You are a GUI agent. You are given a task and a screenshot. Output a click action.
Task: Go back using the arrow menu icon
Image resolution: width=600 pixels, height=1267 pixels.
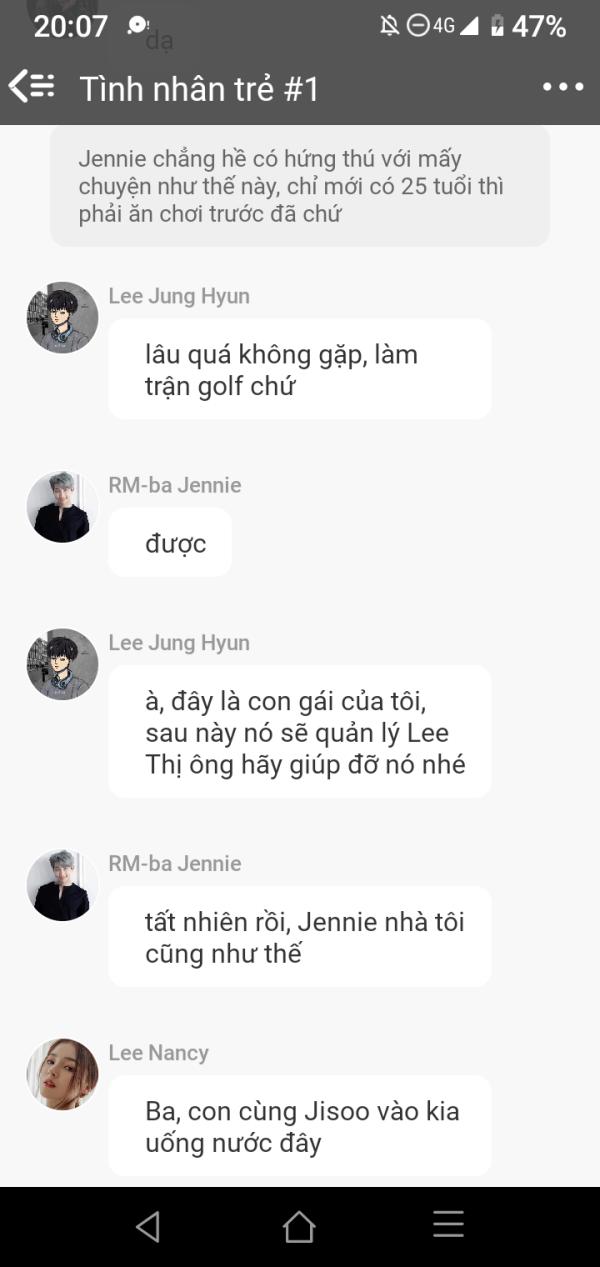[32, 87]
